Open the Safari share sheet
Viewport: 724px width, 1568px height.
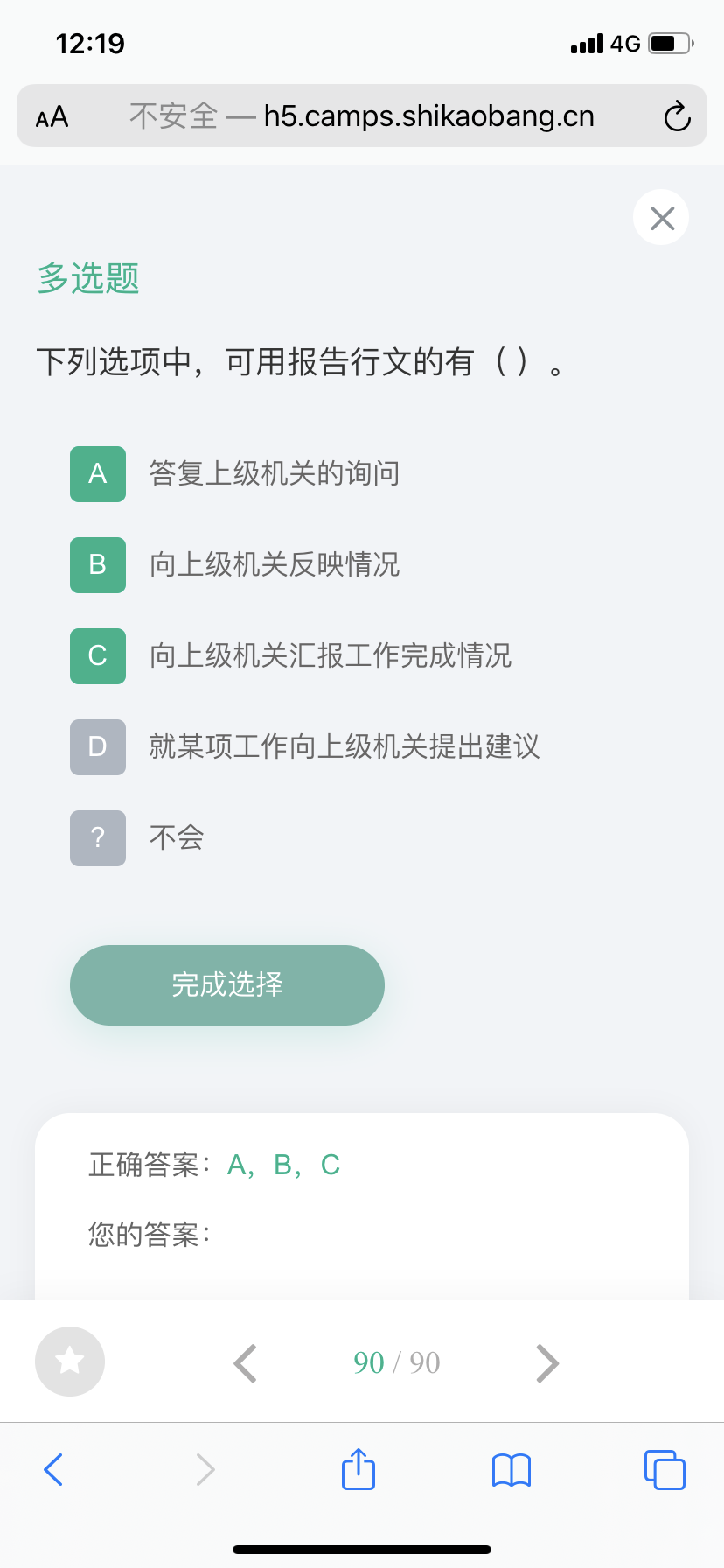pos(359,1468)
